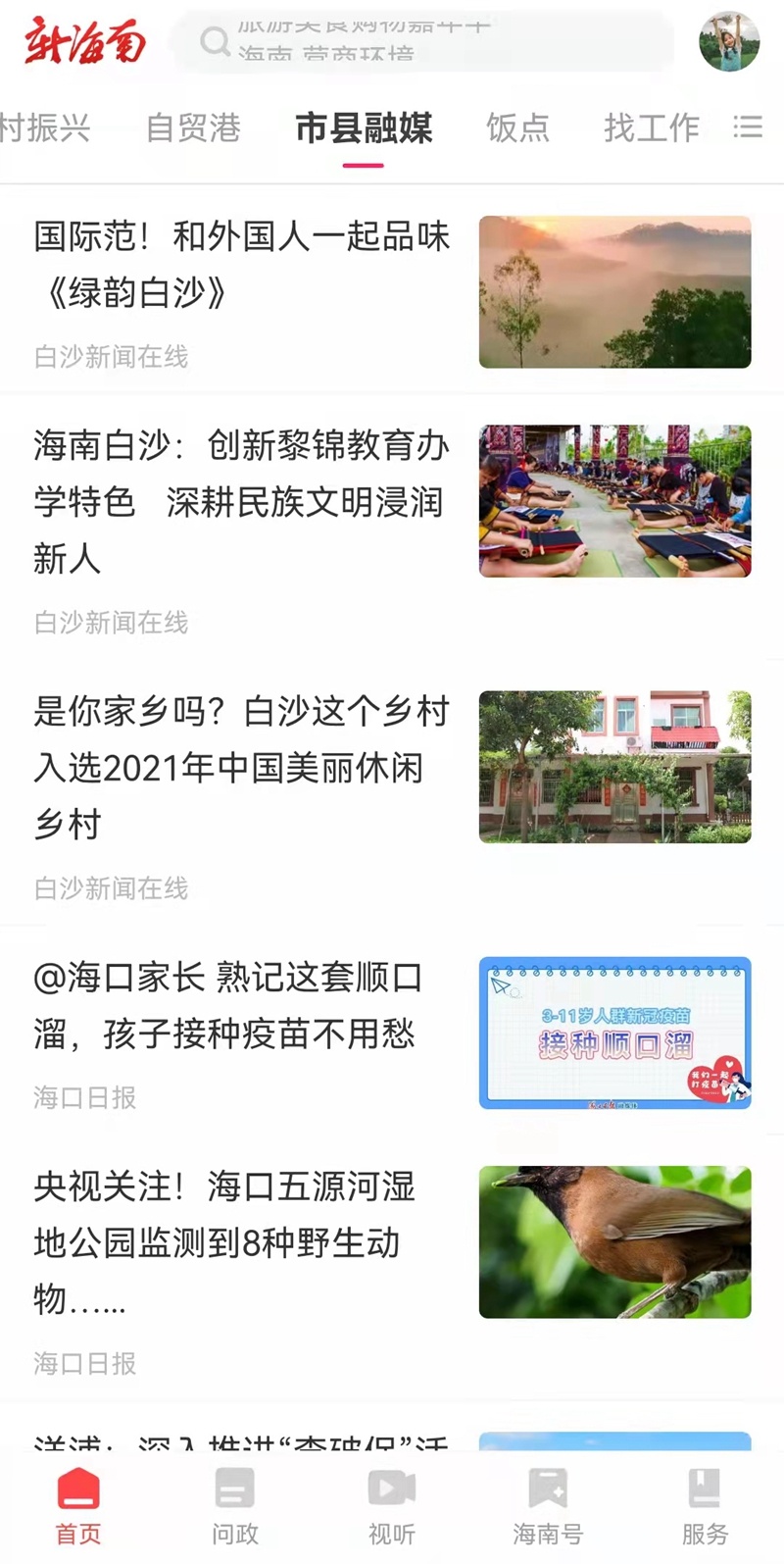Read the 白沙黎锦教育 article

click(241, 501)
